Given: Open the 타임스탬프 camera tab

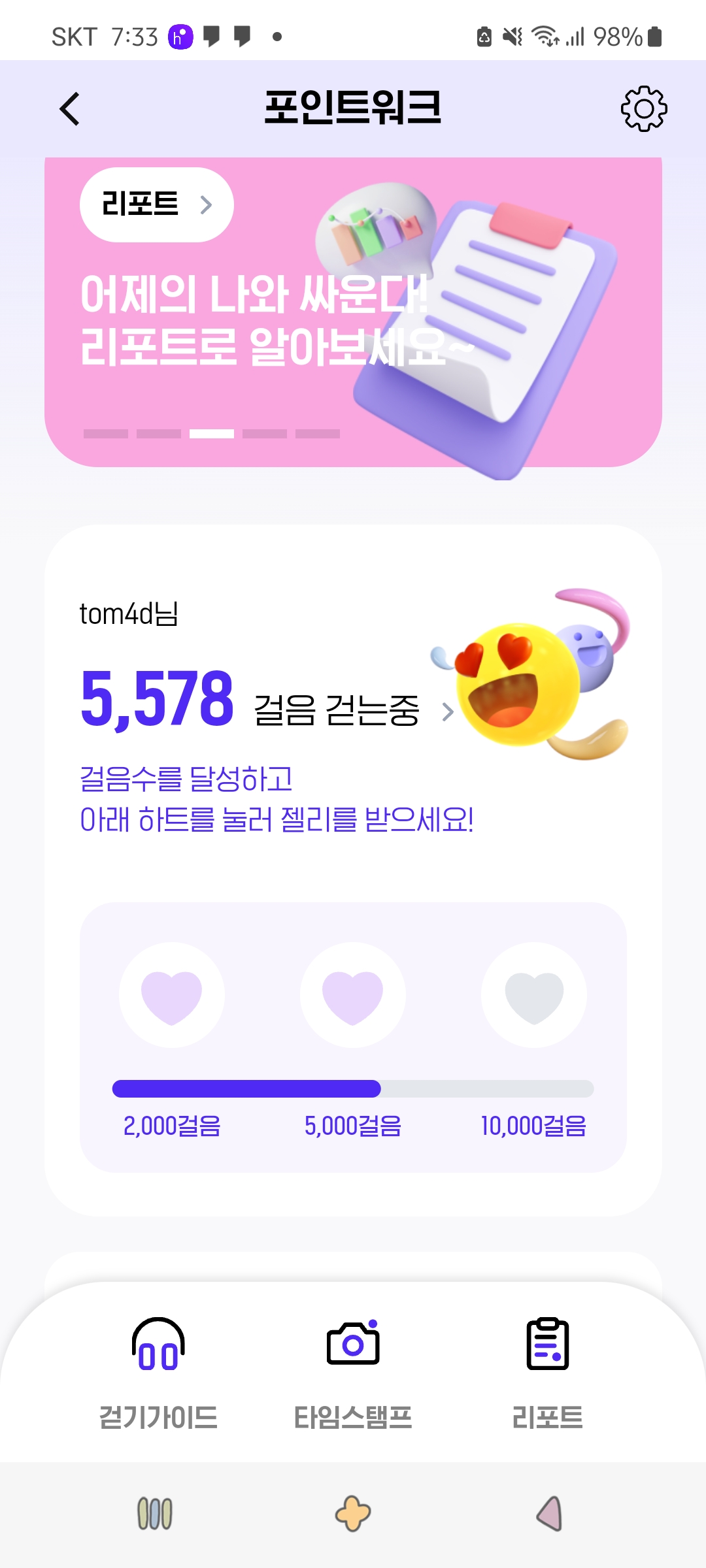Looking at the screenshot, I should coord(353,1372).
